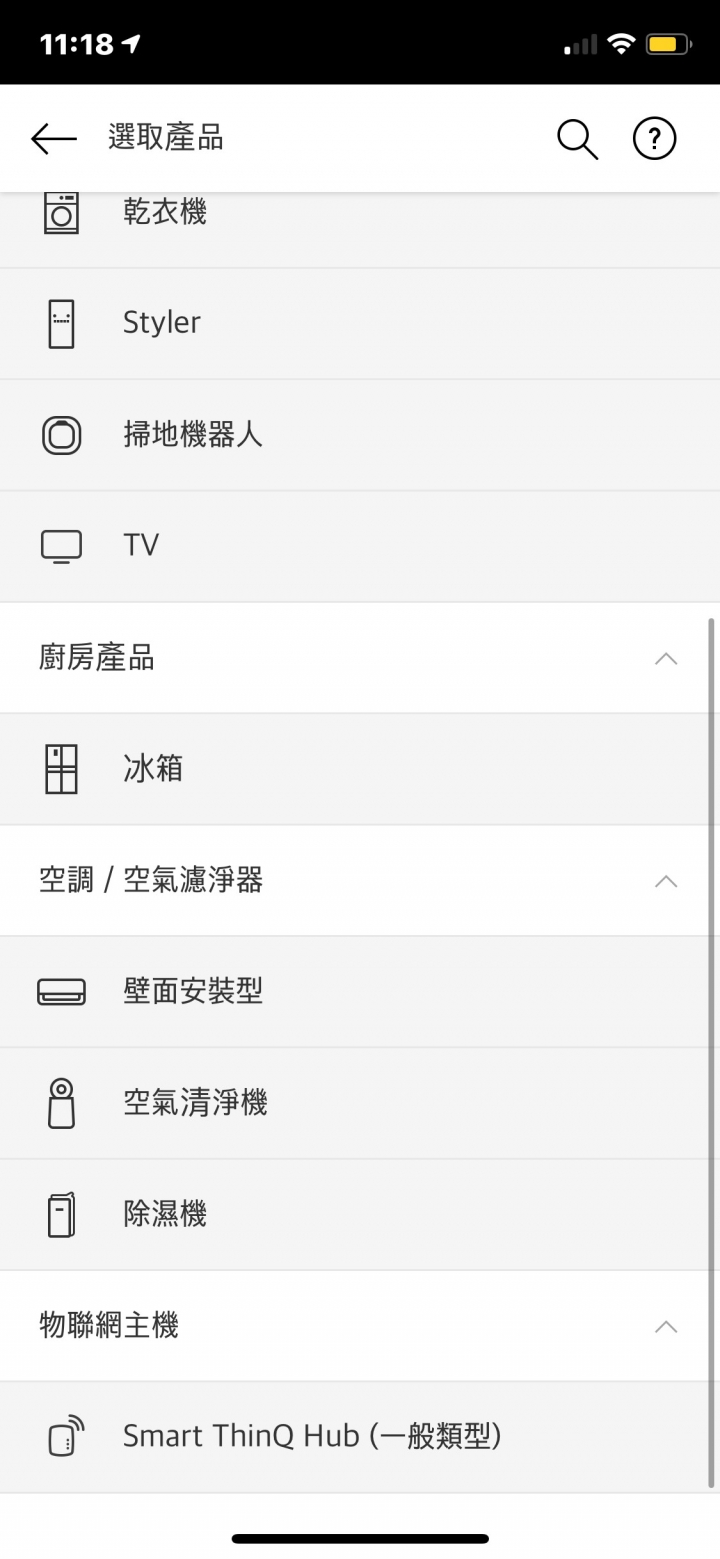Collapse the 物聯網主機 section

pyautogui.click(x=665, y=1326)
